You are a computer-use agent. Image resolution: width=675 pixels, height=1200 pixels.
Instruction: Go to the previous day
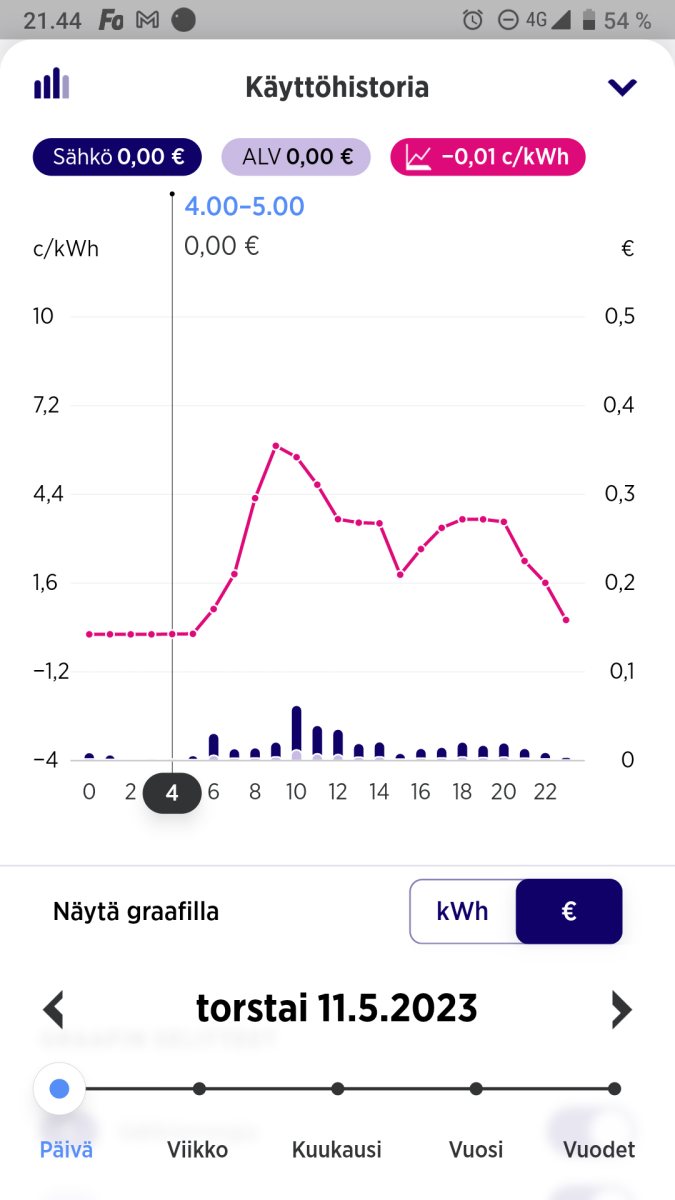pos(54,1009)
